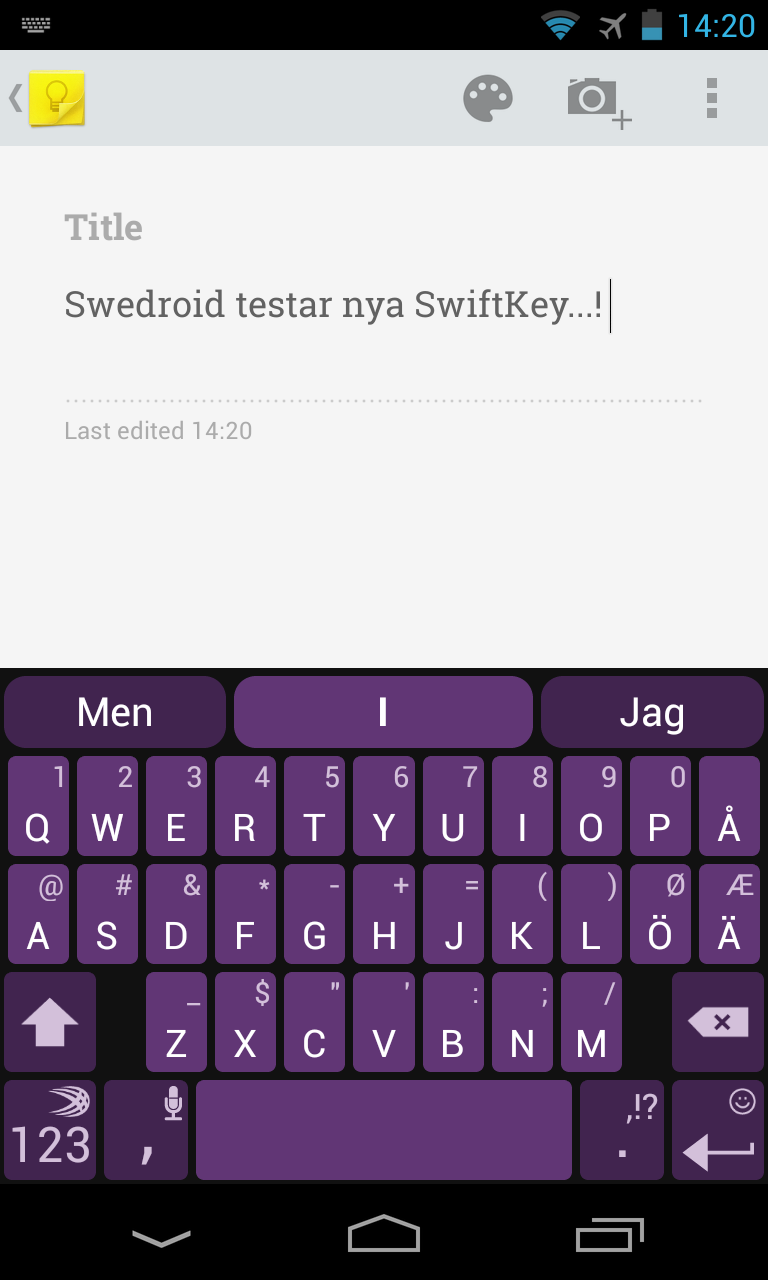Open recent apps
Image resolution: width=768 pixels, height=1280 pixels.
click(610, 1235)
